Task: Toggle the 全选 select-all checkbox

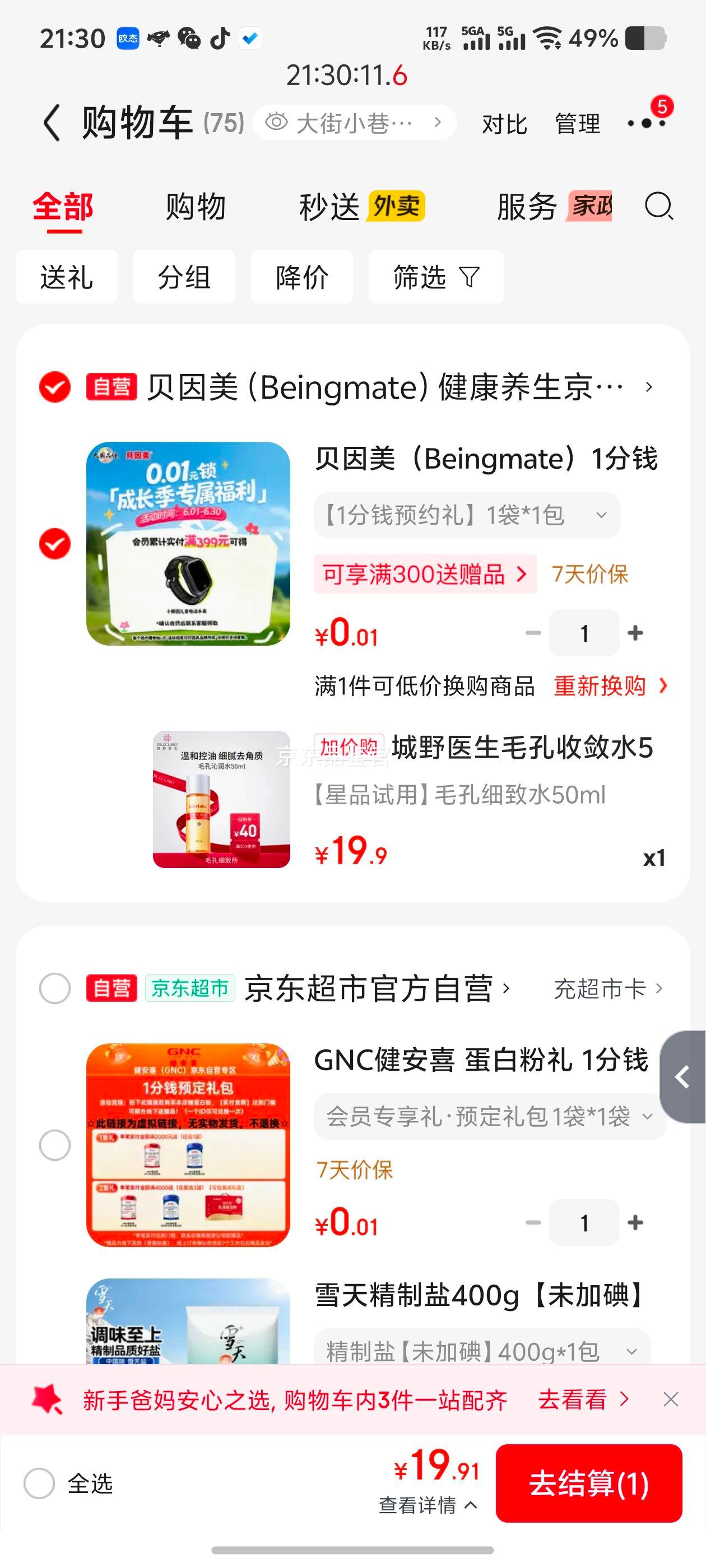Action: click(39, 1483)
